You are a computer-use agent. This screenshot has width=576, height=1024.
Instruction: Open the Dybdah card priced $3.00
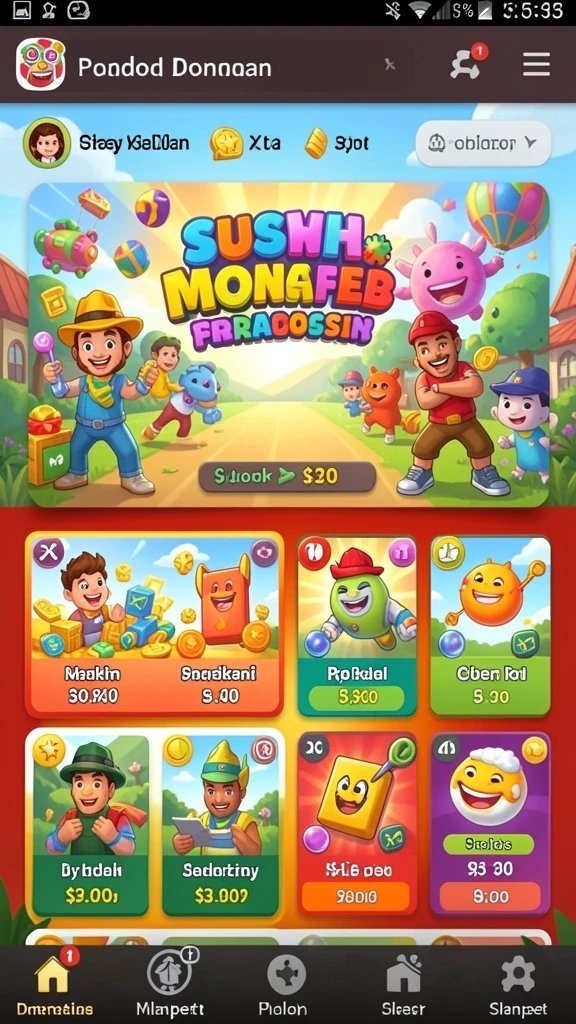[91, 825]
